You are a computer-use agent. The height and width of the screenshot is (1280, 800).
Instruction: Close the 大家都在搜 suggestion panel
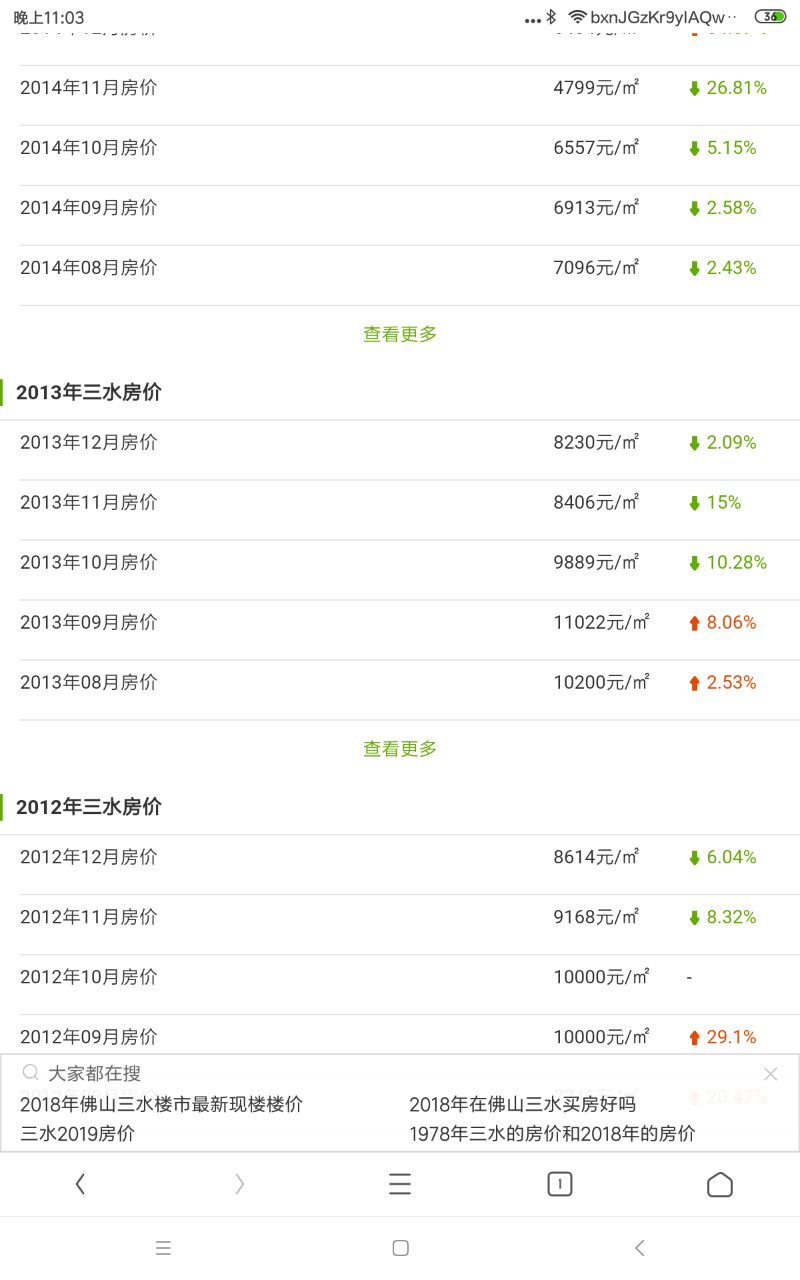pyautogui.click(x=770, y=1074)
